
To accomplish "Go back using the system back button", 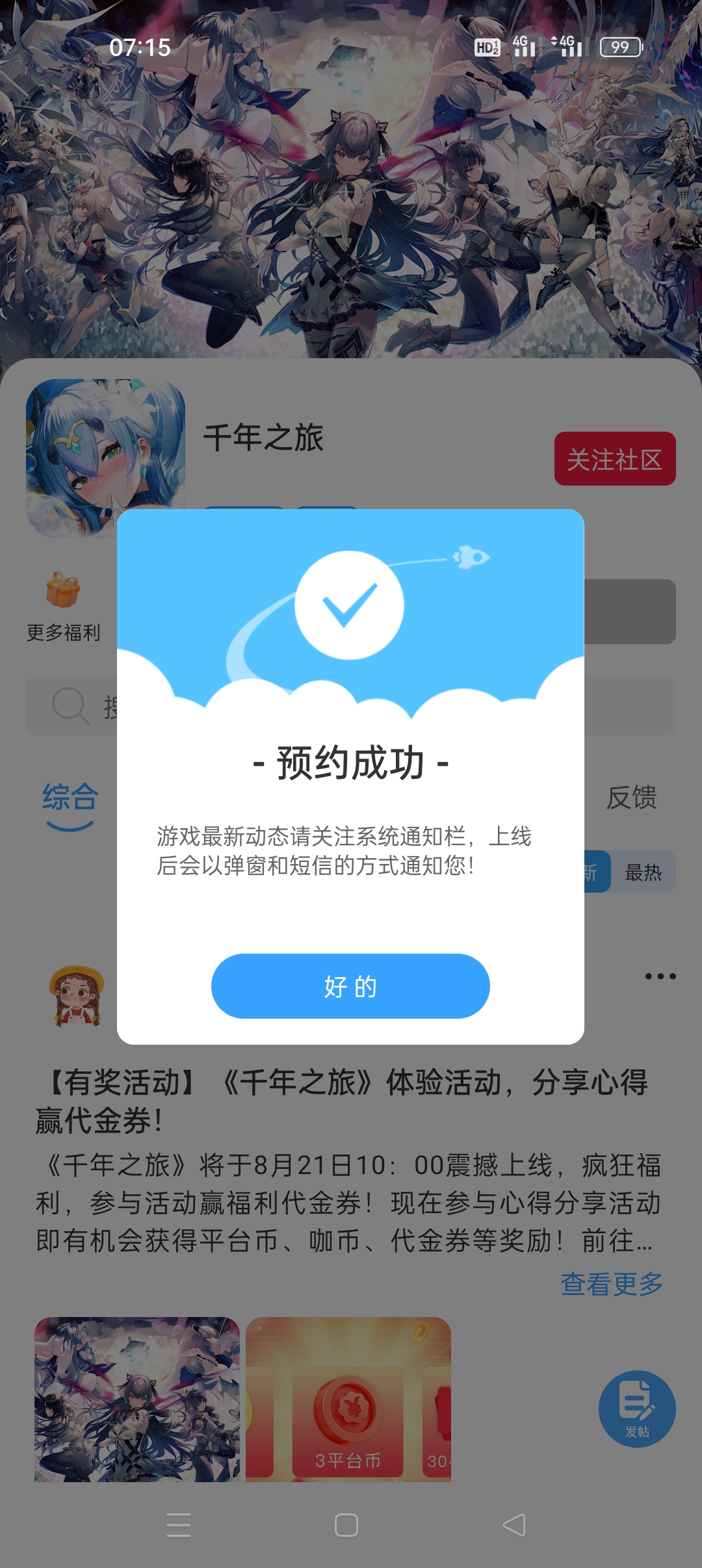I will pos(514,1525).
